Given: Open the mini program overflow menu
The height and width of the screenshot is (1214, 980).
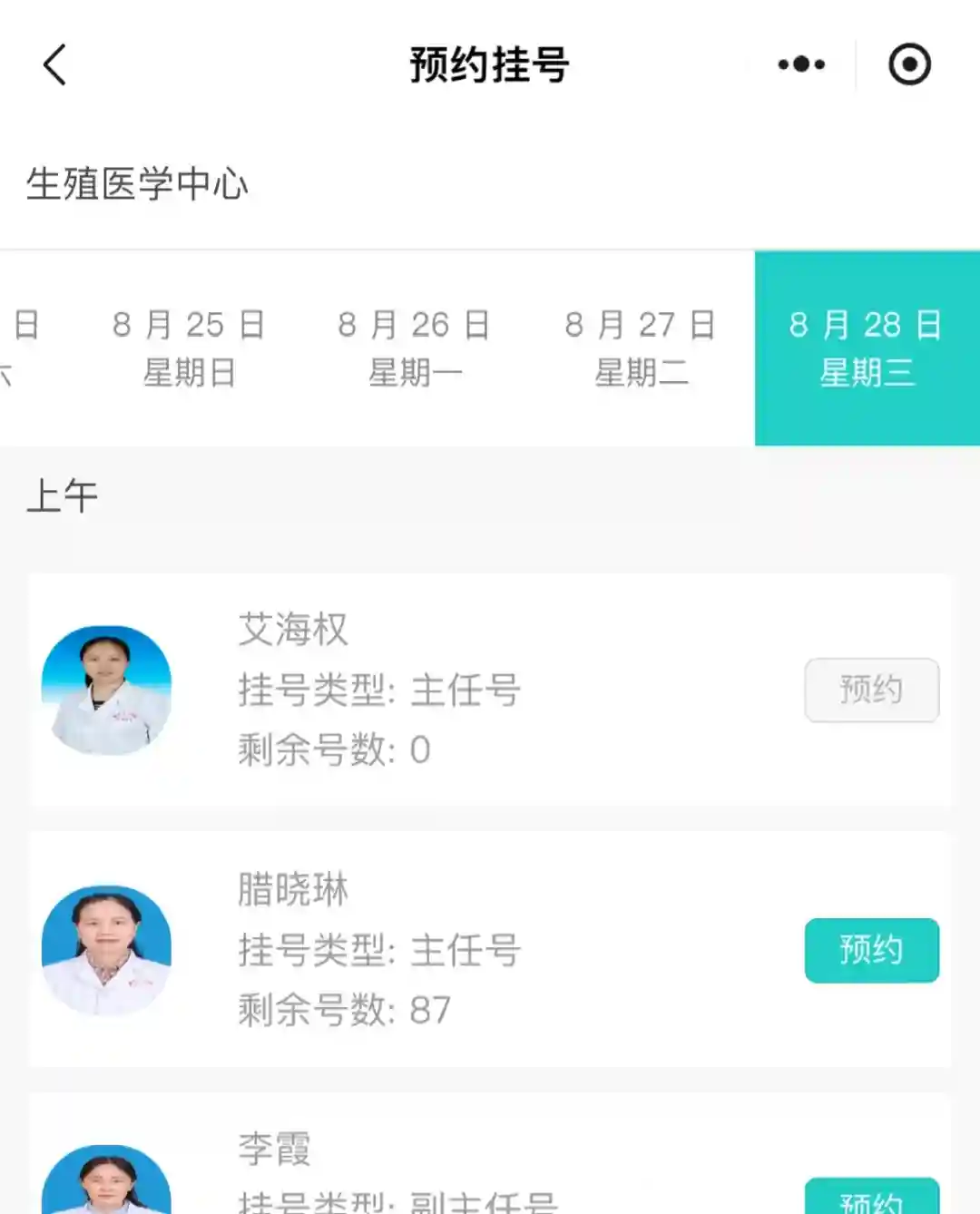Looking at the screenshot, I should pyautogui.click(x=801, y=64).
